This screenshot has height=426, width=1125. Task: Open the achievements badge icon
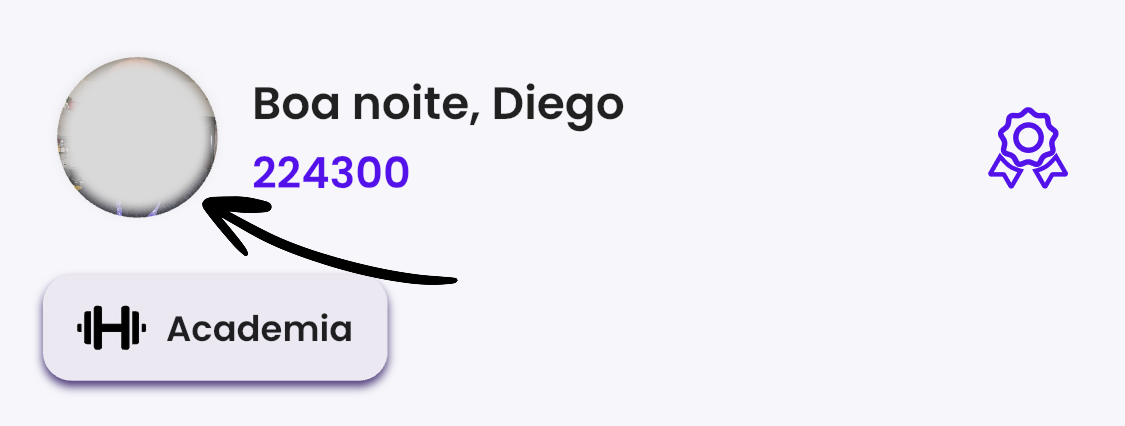1027,149
